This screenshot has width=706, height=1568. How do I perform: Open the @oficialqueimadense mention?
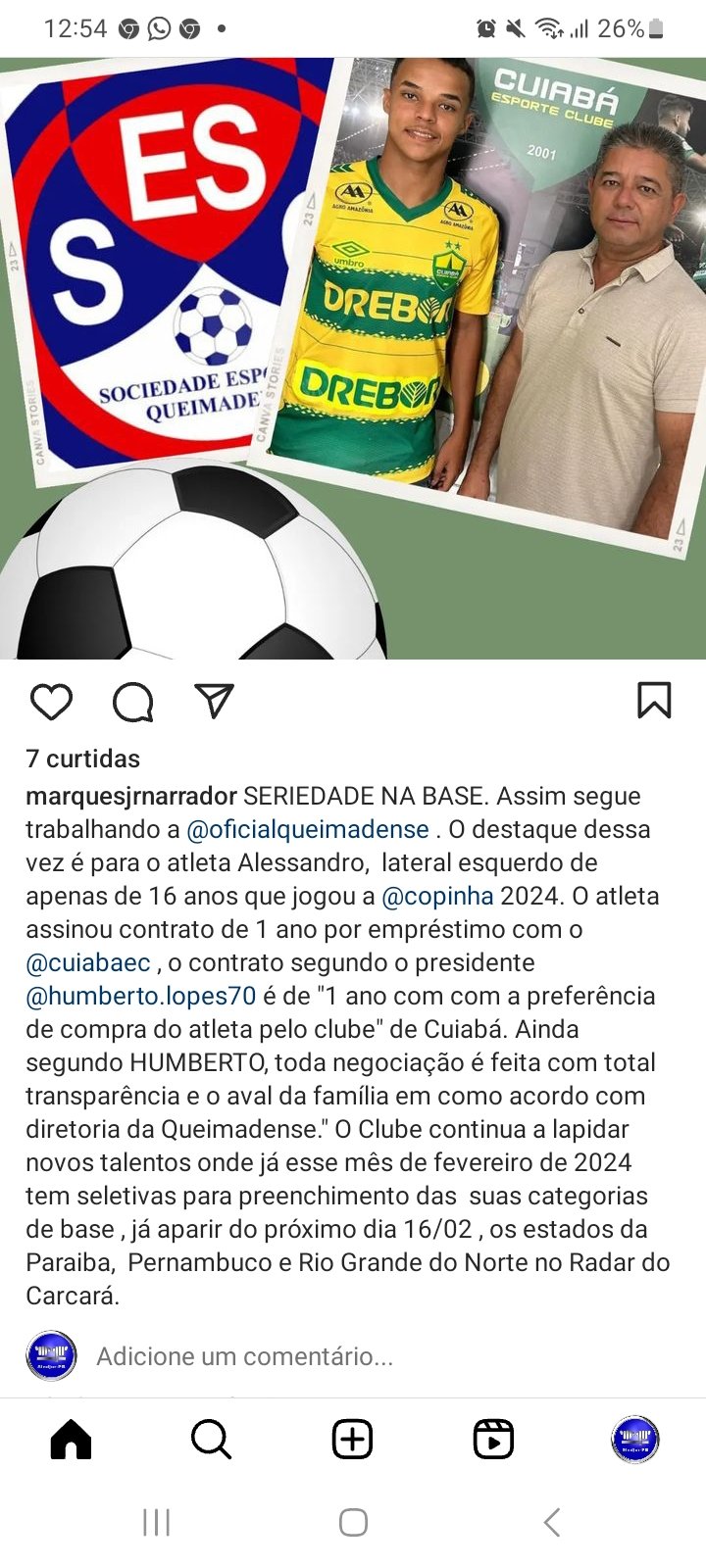point(308,829)
